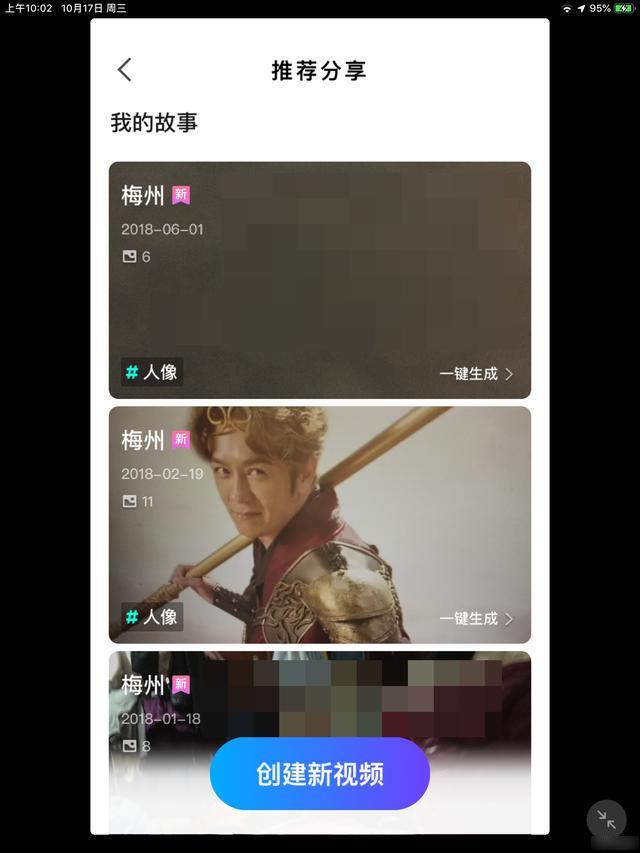Image resolution: width=640 pixels, height=853 pixels.
Task: Tap the shrink window icon
Action: click(x=606, y=820)
